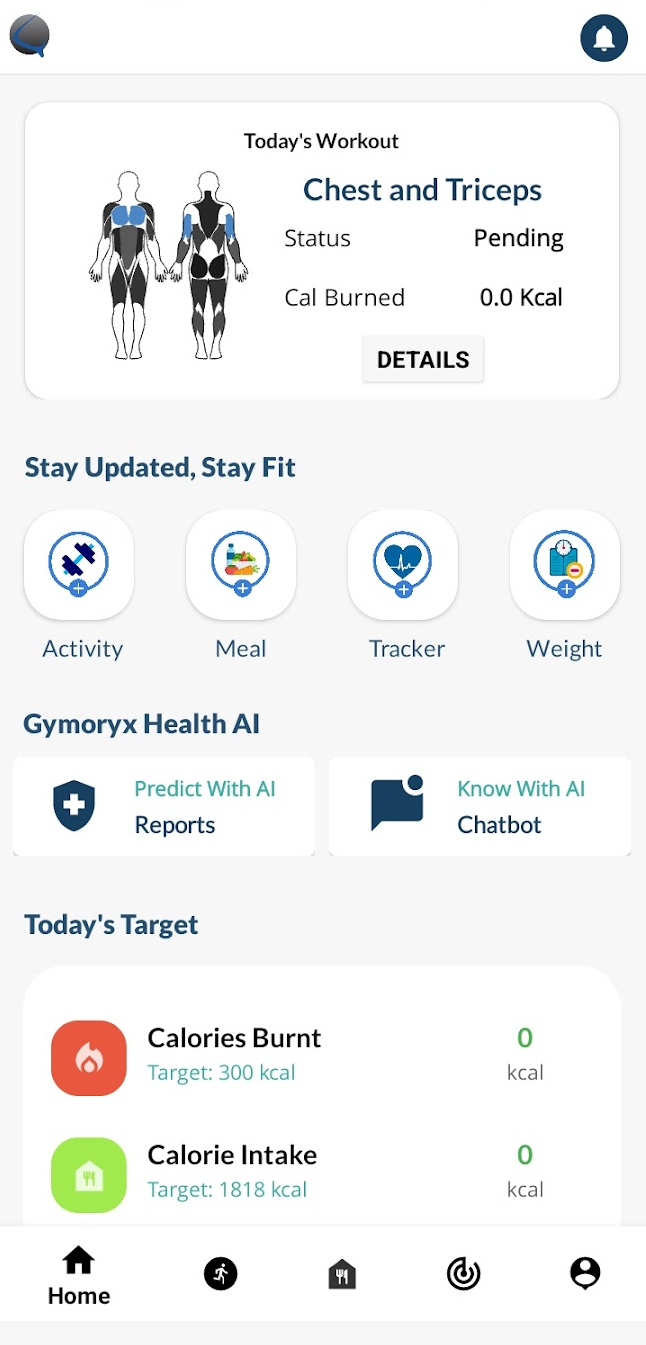This screenshot has height=1345, width=646.
Task: Open the notifications bell
Action: click(604, 38)
